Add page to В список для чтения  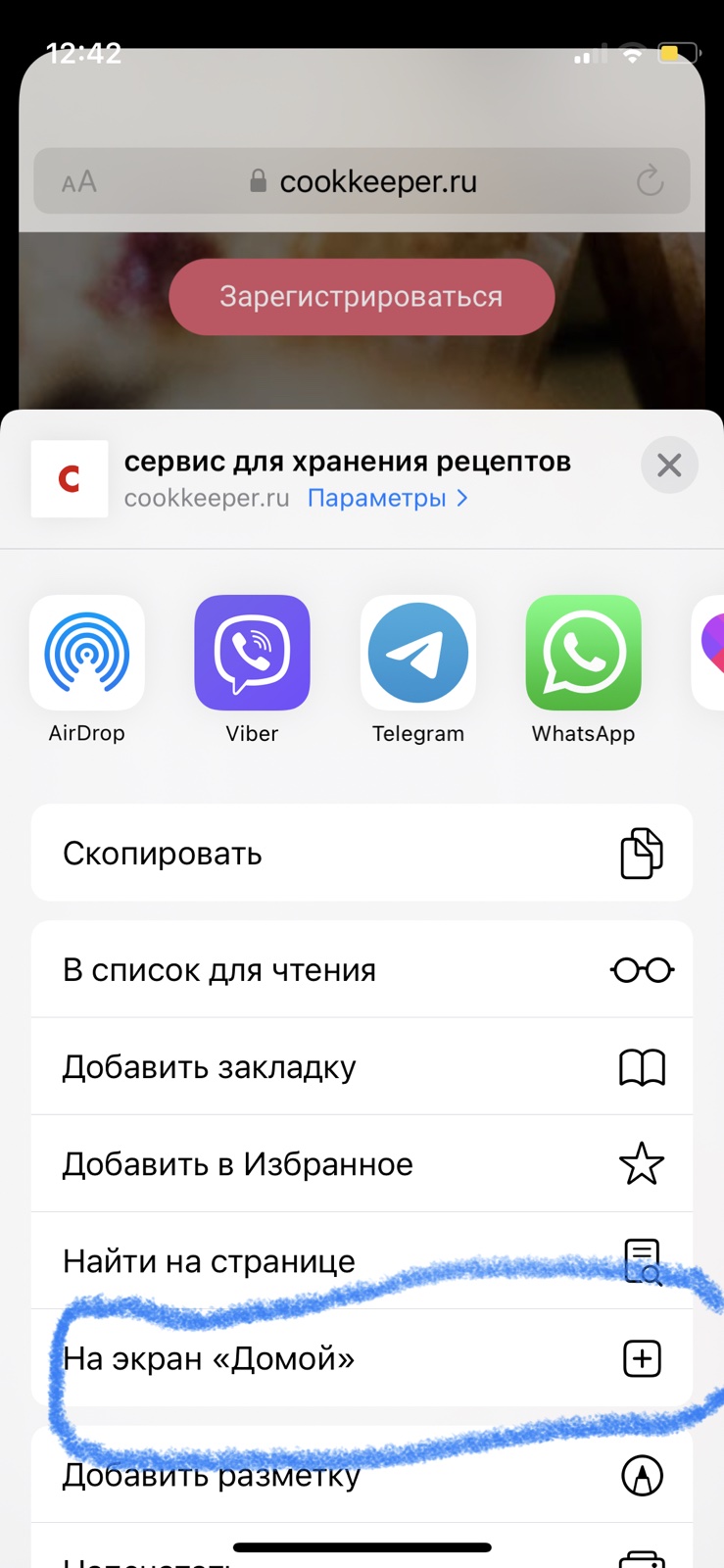coord(362,970)
